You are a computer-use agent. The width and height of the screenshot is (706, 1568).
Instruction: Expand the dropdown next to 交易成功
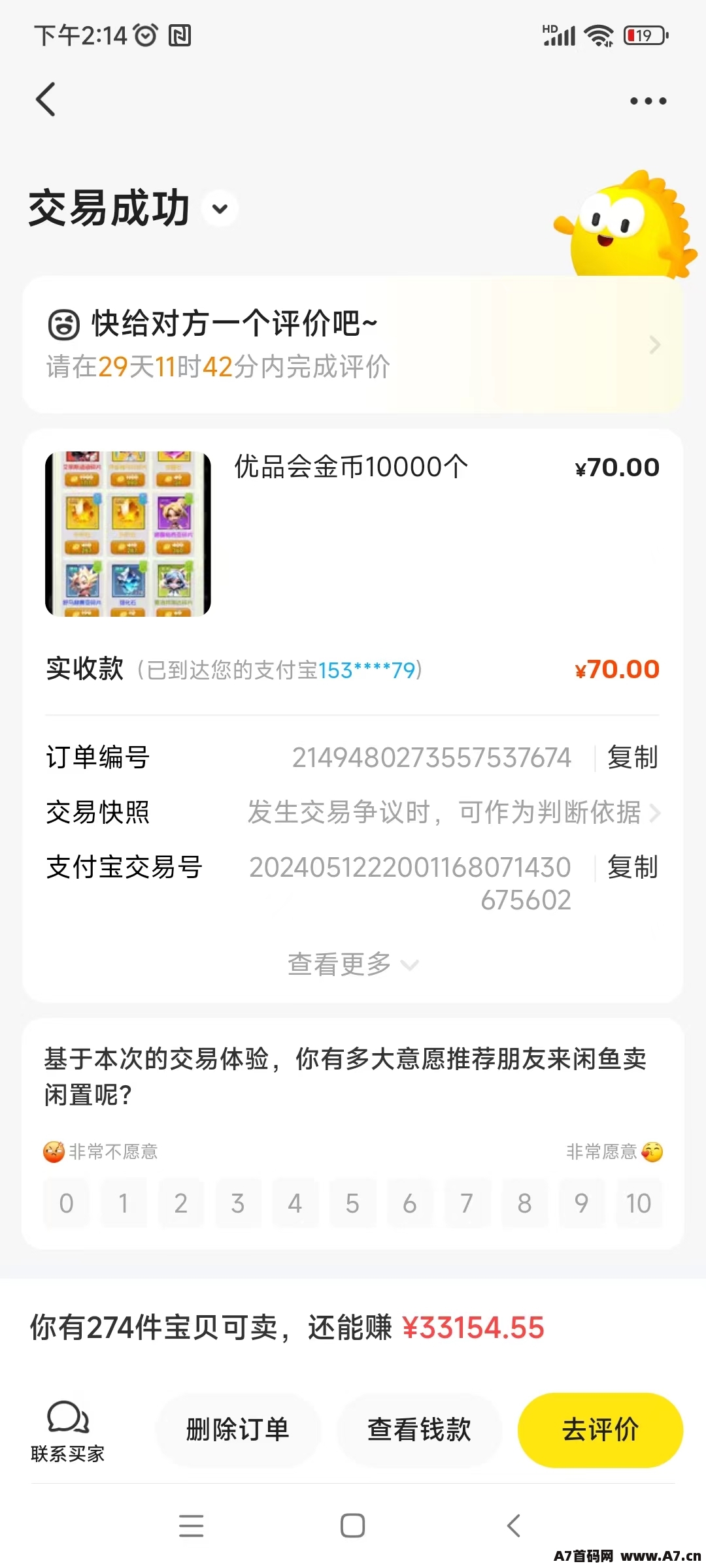click(x=220, y=209)
